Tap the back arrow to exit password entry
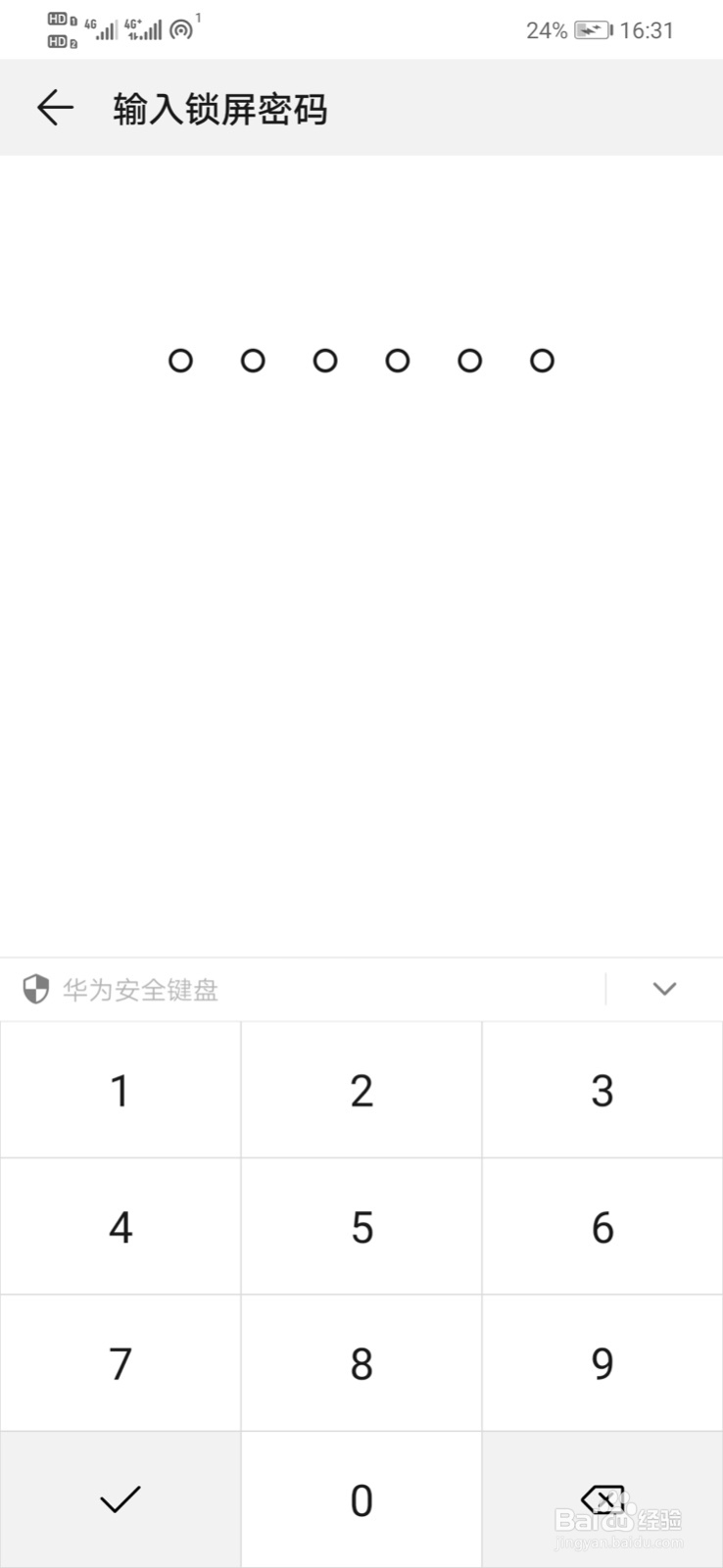The height and width of the screenshot is (1568, 723). click(x=54, y=108)
